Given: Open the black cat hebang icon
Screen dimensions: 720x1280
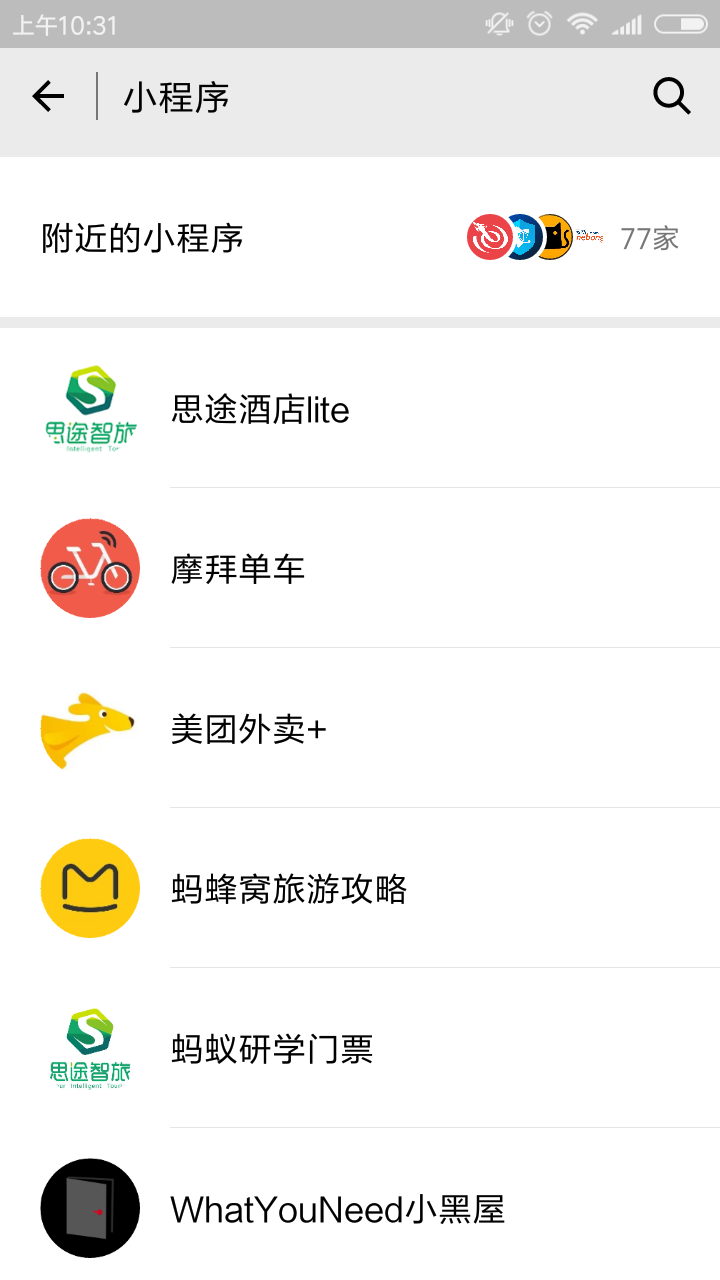Looking at the screenshot, I should point(556,237).
